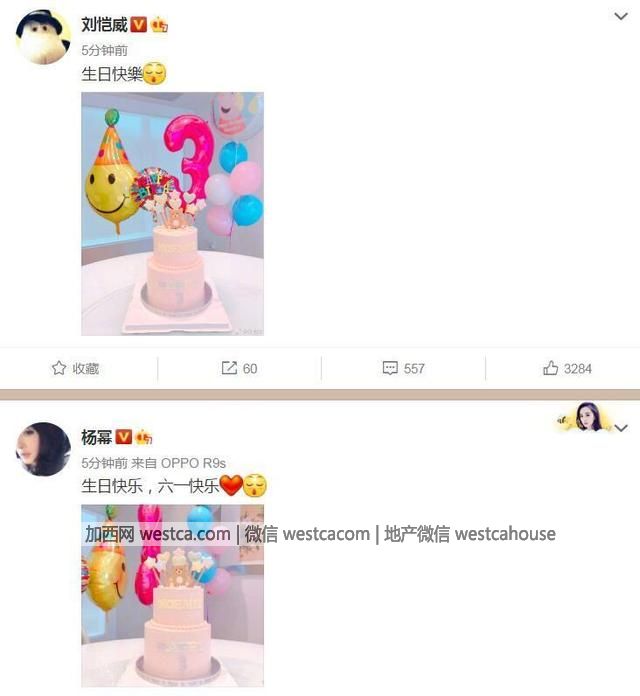Open 杨幂's profile avatar
640x696 pixels.
pyautogui.click(x=43, y=449)
